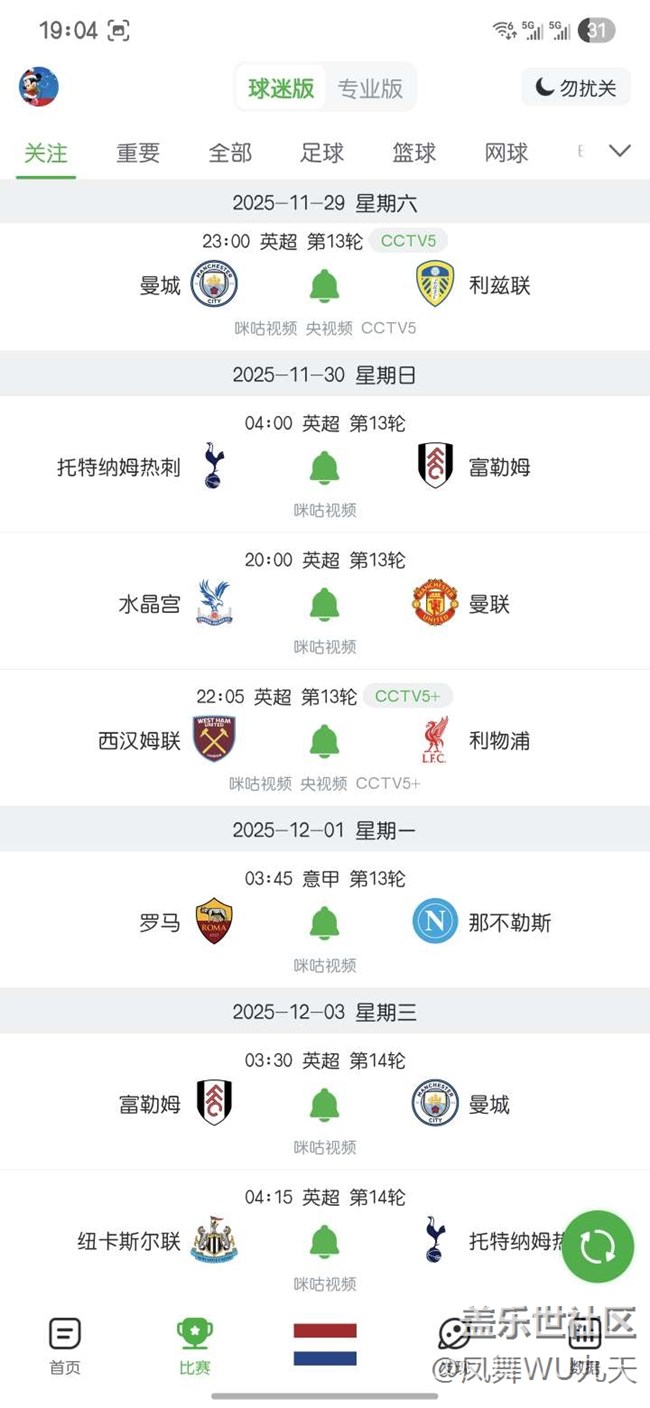Switch to the 重要 tab
The width and height of the screenshot is (650, 1408).
[x=138, y=153]
